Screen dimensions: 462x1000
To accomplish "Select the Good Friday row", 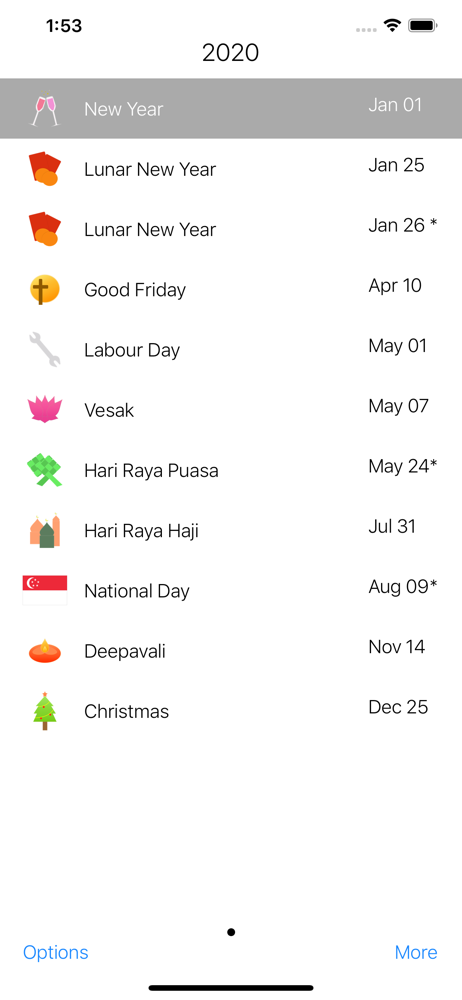I will (231, 290).
